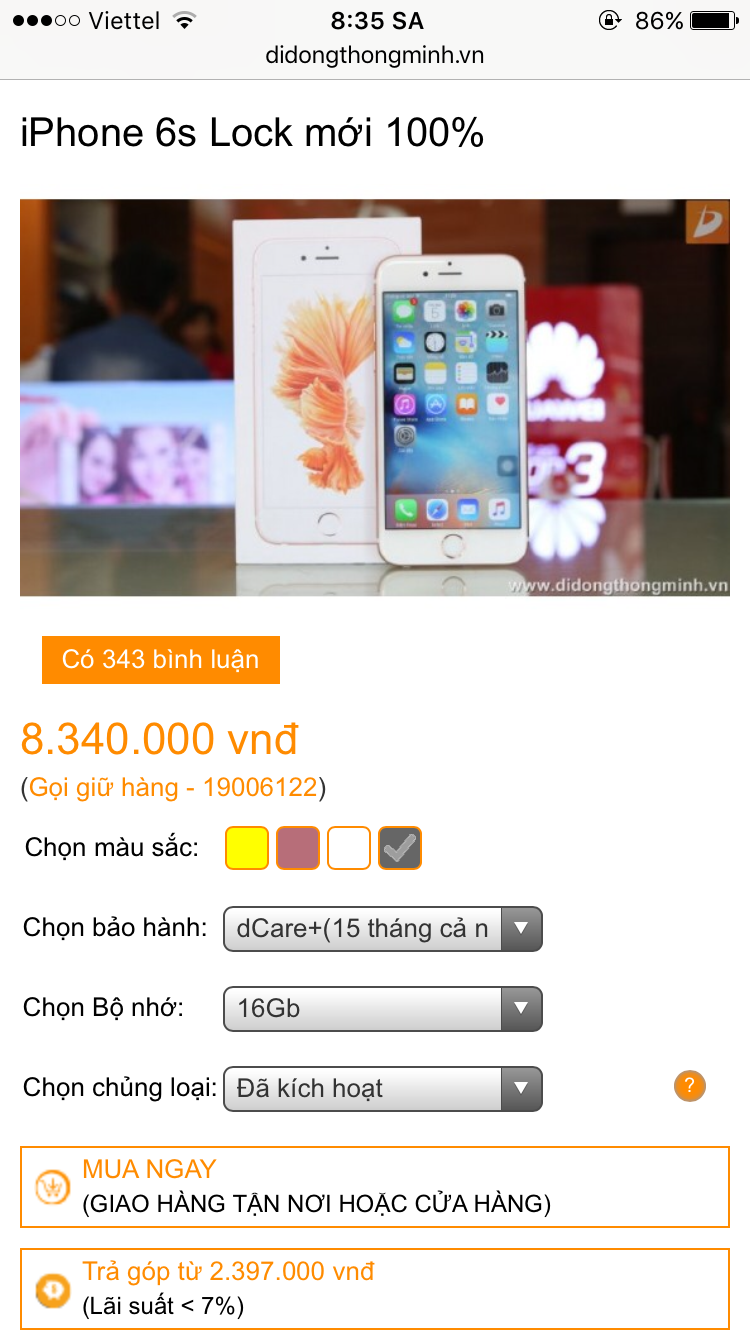The width and height of the screenshot is (750, 1334).
Task: Open the Chọn chủng loại Đã kích hoạt dropdown
Action: click(x=382, y=1089)
